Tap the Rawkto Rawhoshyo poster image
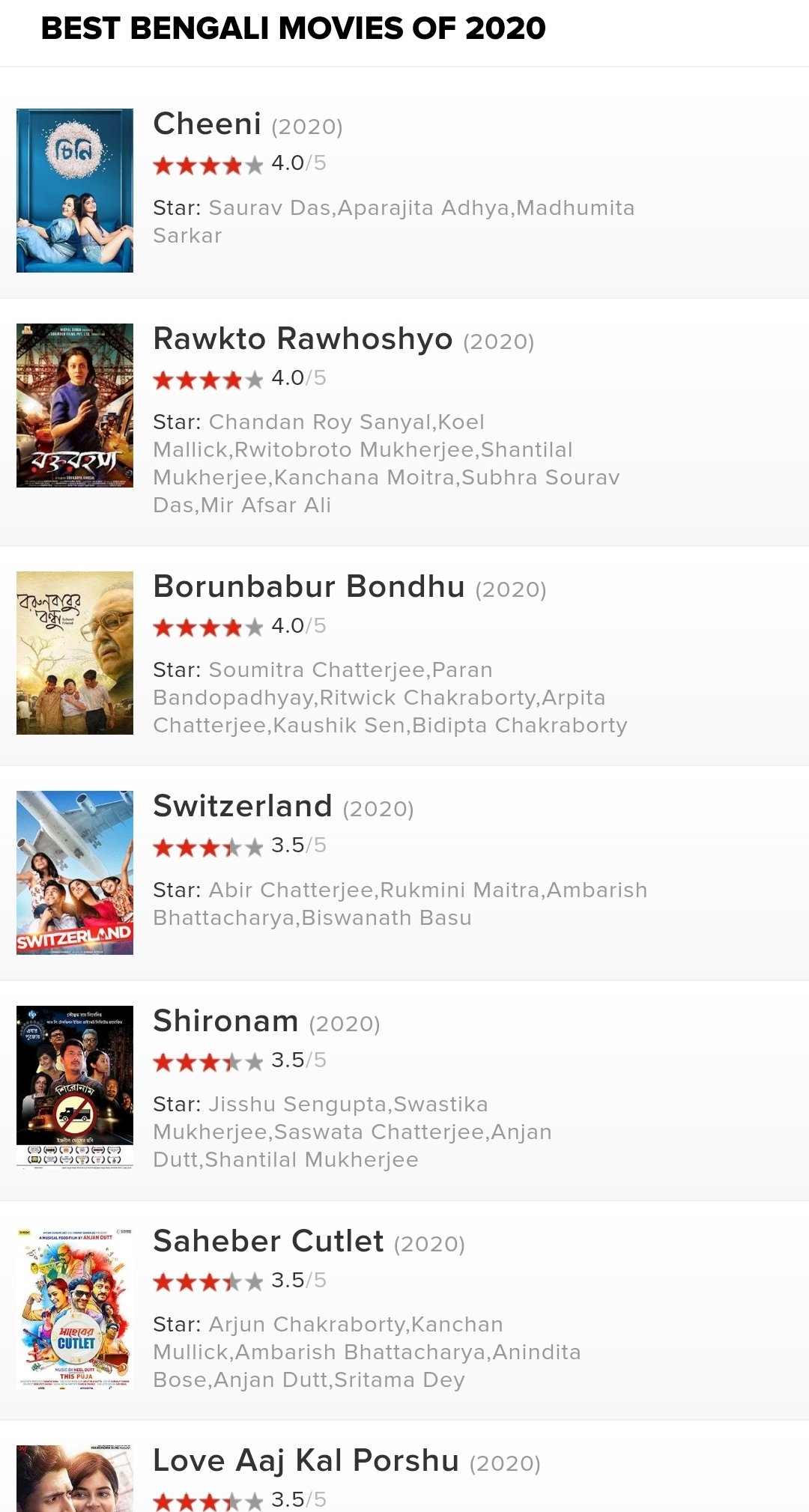This screenshot has height=1512, width=809. (x=75, y=405)
